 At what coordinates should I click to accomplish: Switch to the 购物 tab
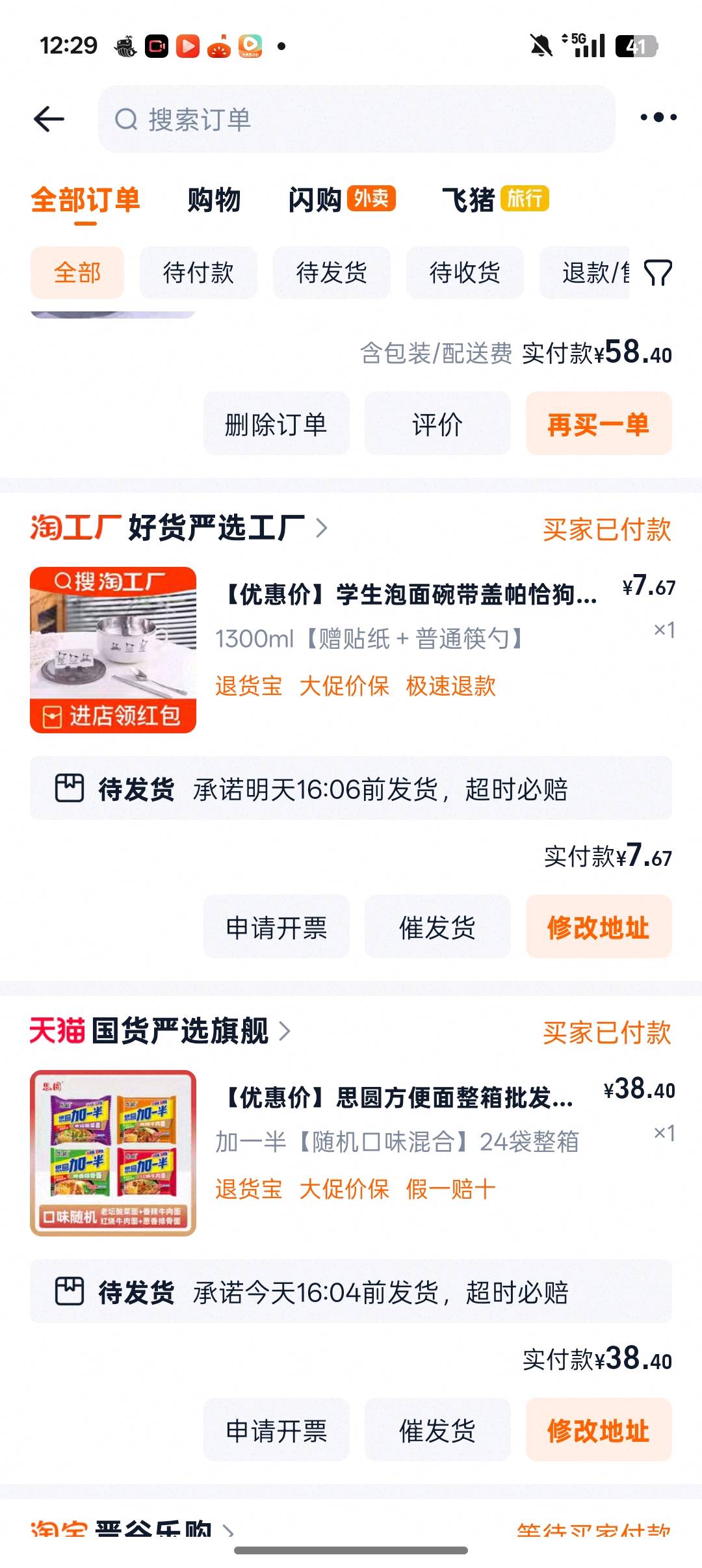click(x=214, y=200)
